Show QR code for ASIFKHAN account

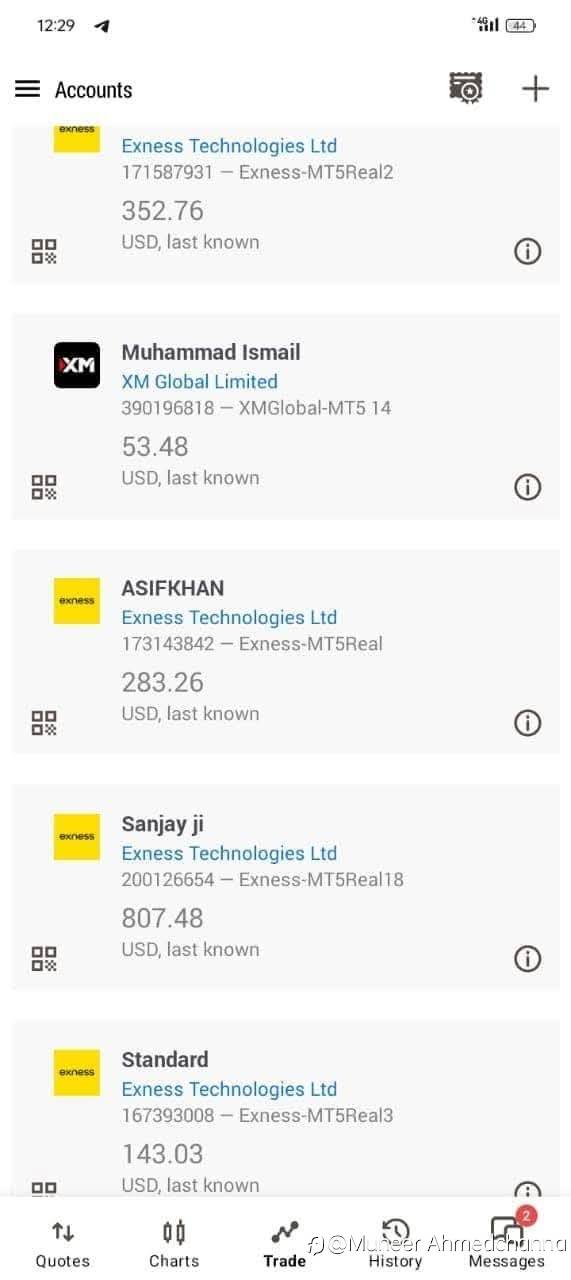(44, 723)
